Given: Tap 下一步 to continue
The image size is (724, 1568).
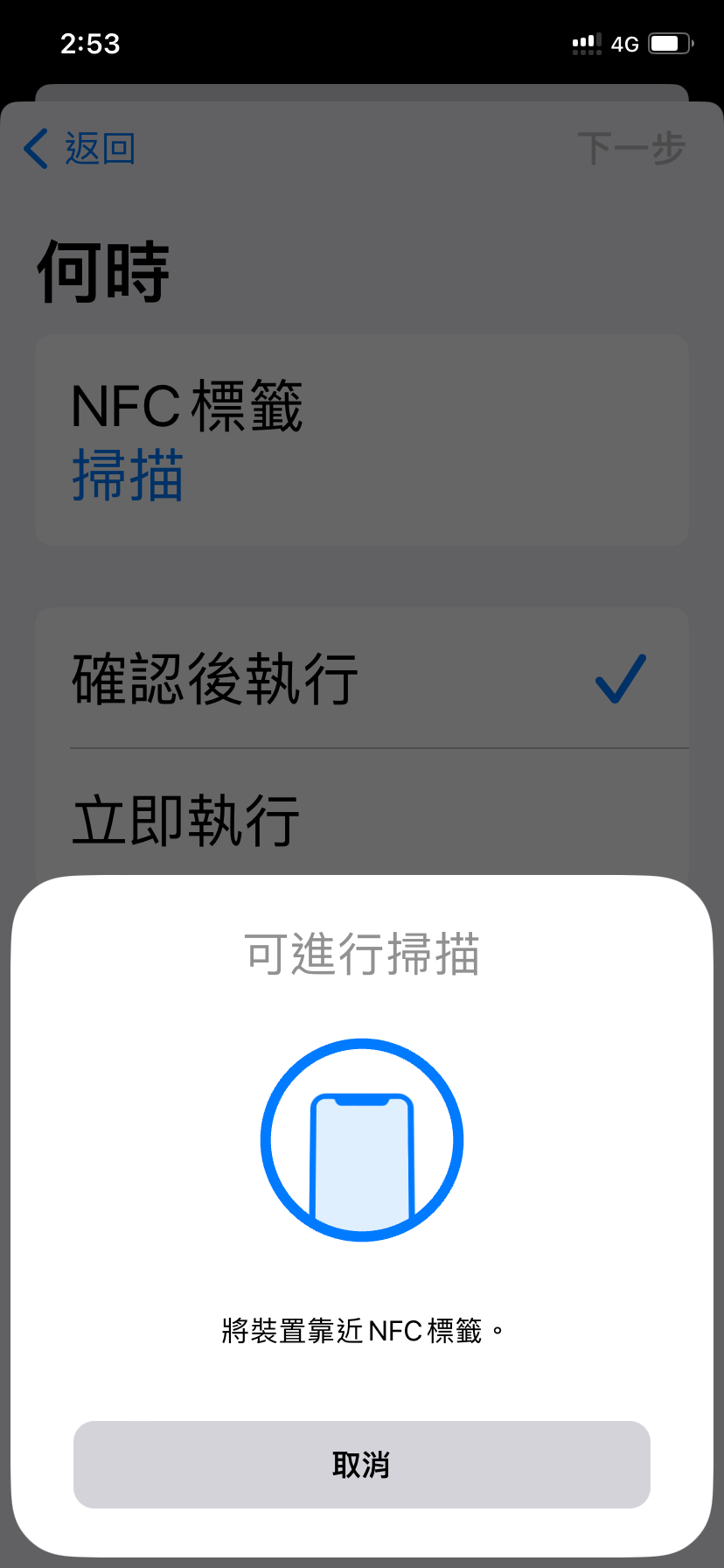Looking at the screenshot, I should point(630,149).
